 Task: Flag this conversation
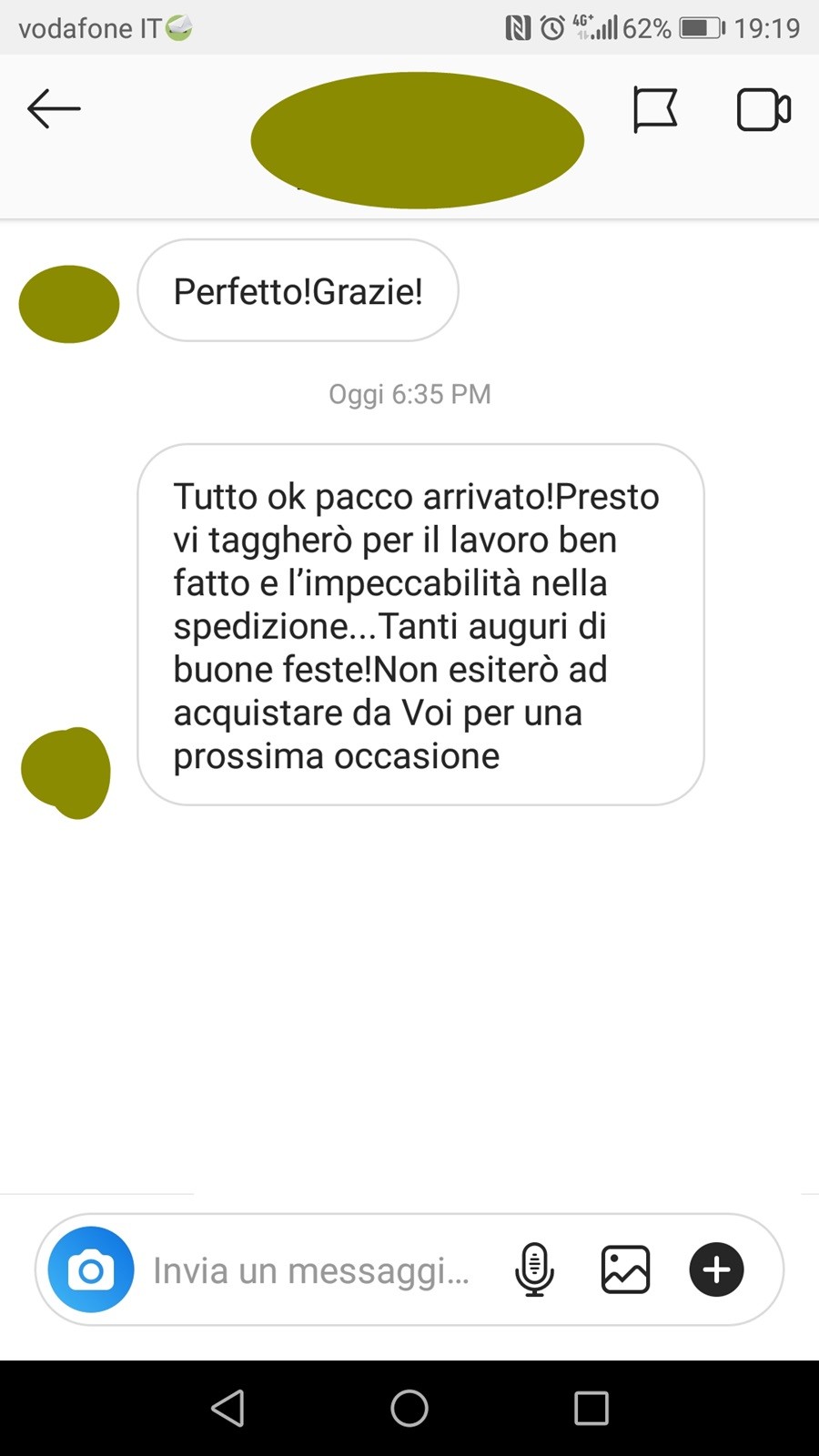click(655, 110)
